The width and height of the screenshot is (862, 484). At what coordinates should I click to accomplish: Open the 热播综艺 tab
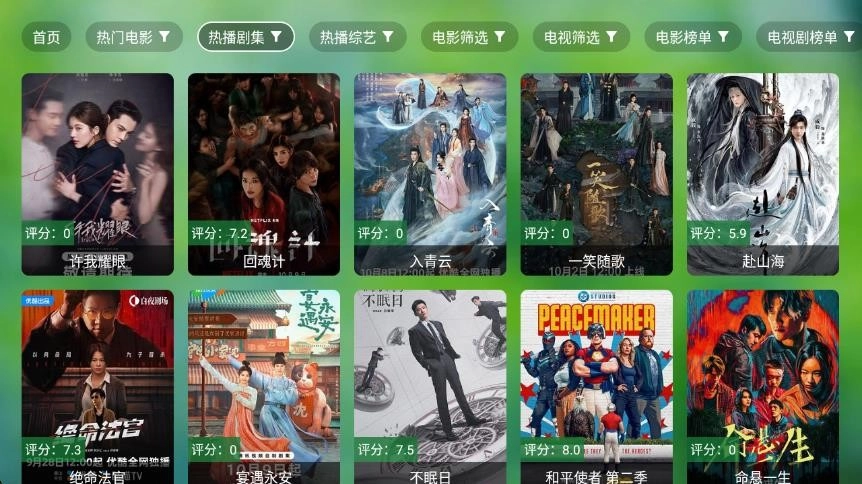click(x=357, y=37)
